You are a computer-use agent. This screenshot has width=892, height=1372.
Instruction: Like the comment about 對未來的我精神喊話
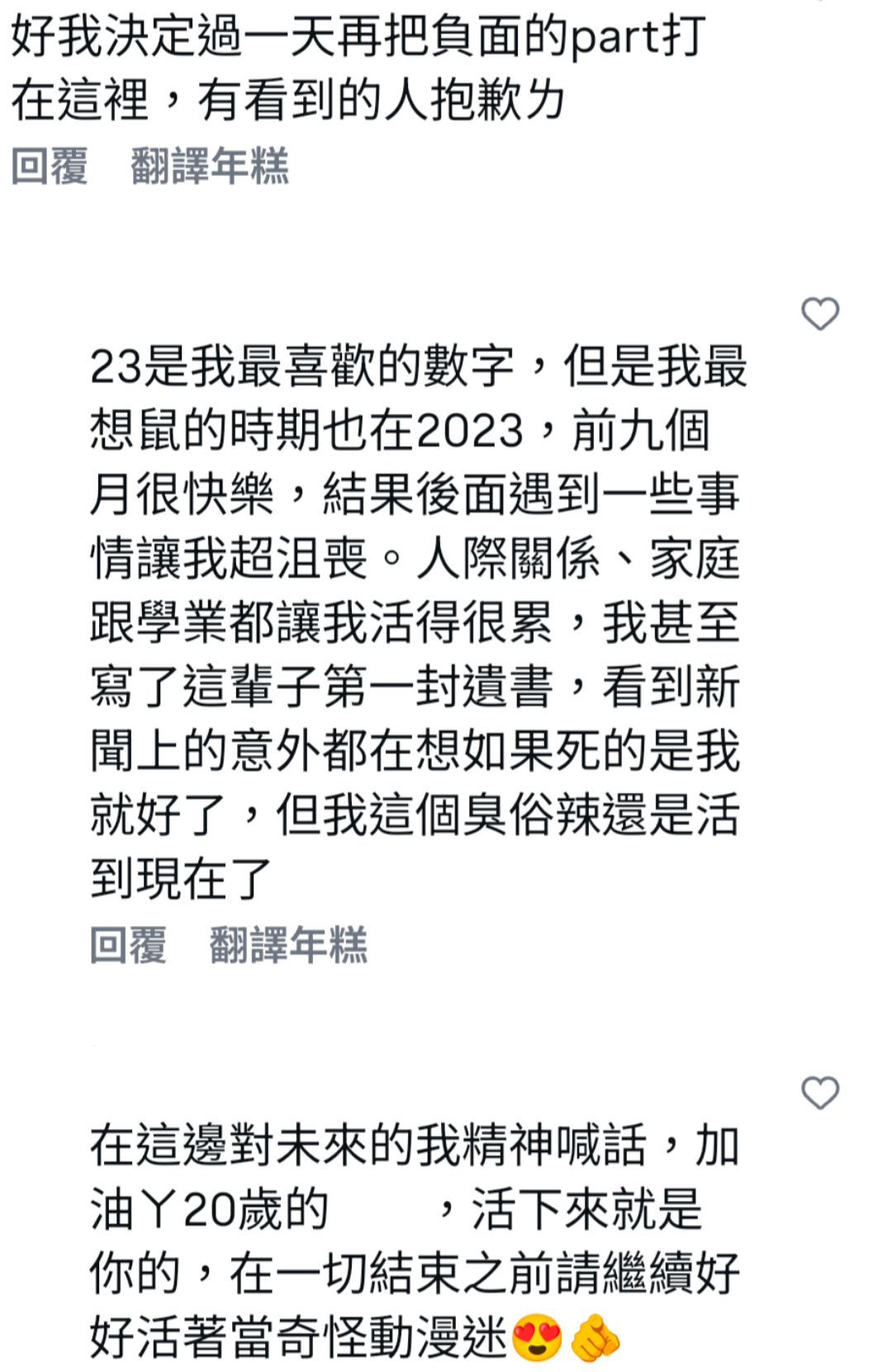(819, 1092)
